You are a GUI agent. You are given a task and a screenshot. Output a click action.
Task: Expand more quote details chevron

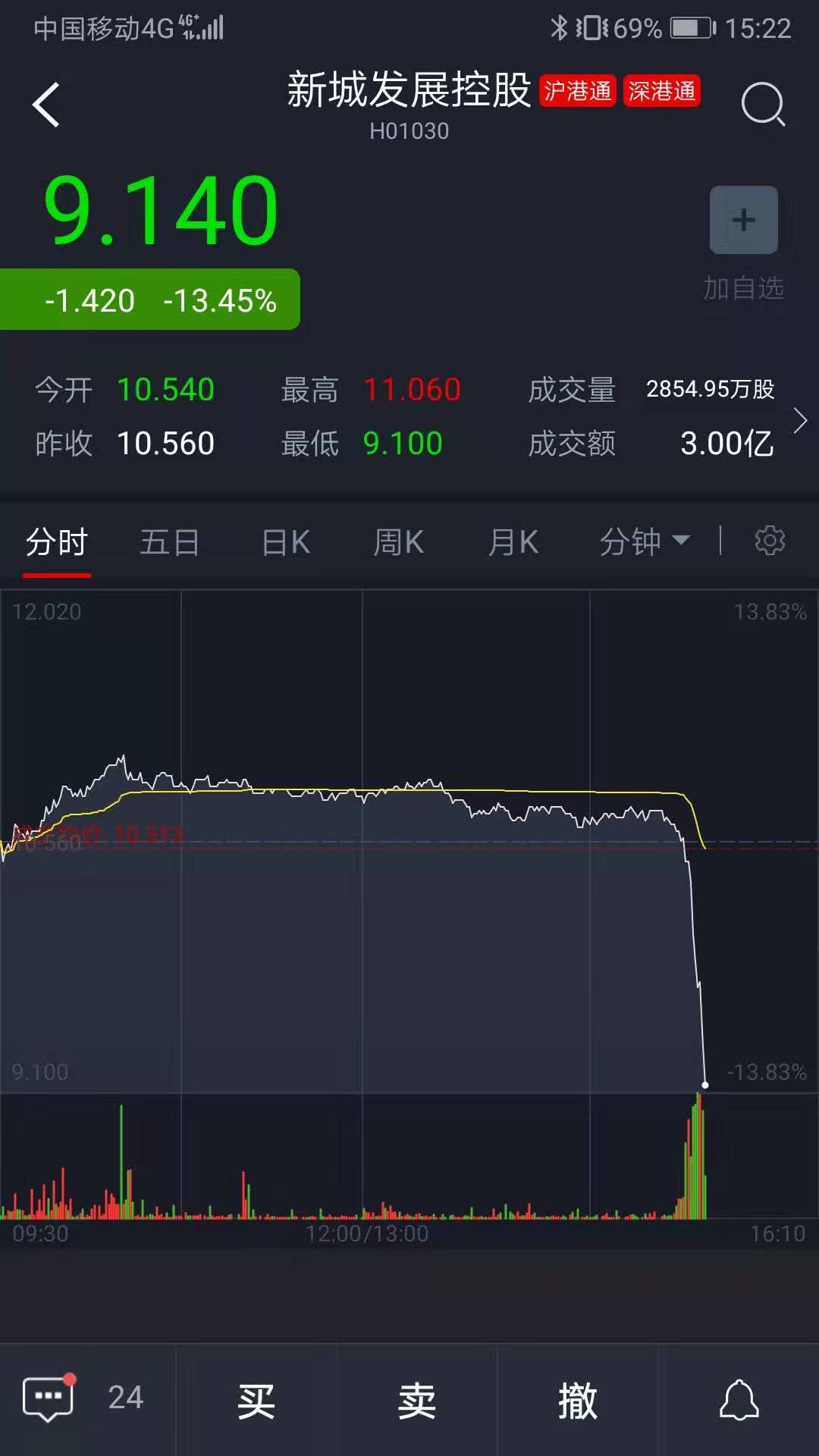click(800, 420)
